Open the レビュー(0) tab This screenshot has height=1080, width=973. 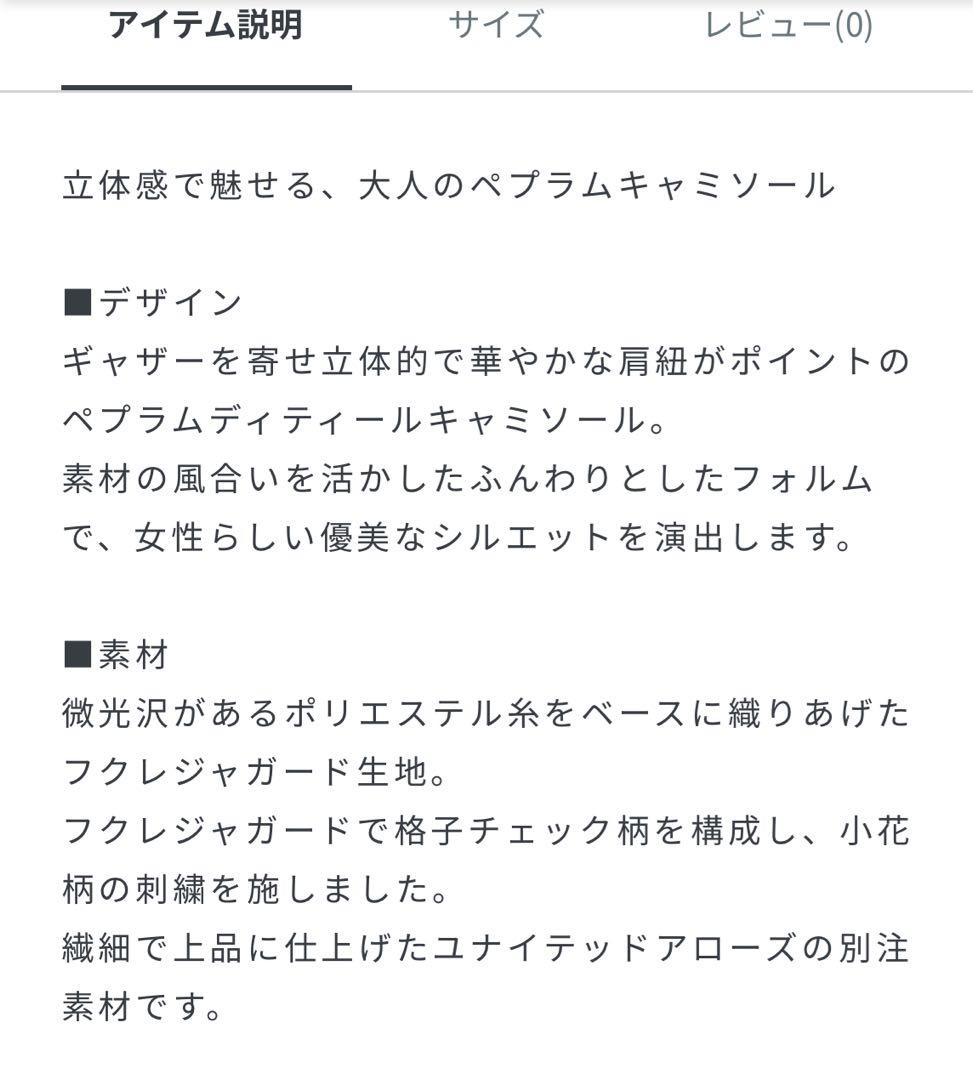coord(789,27)
